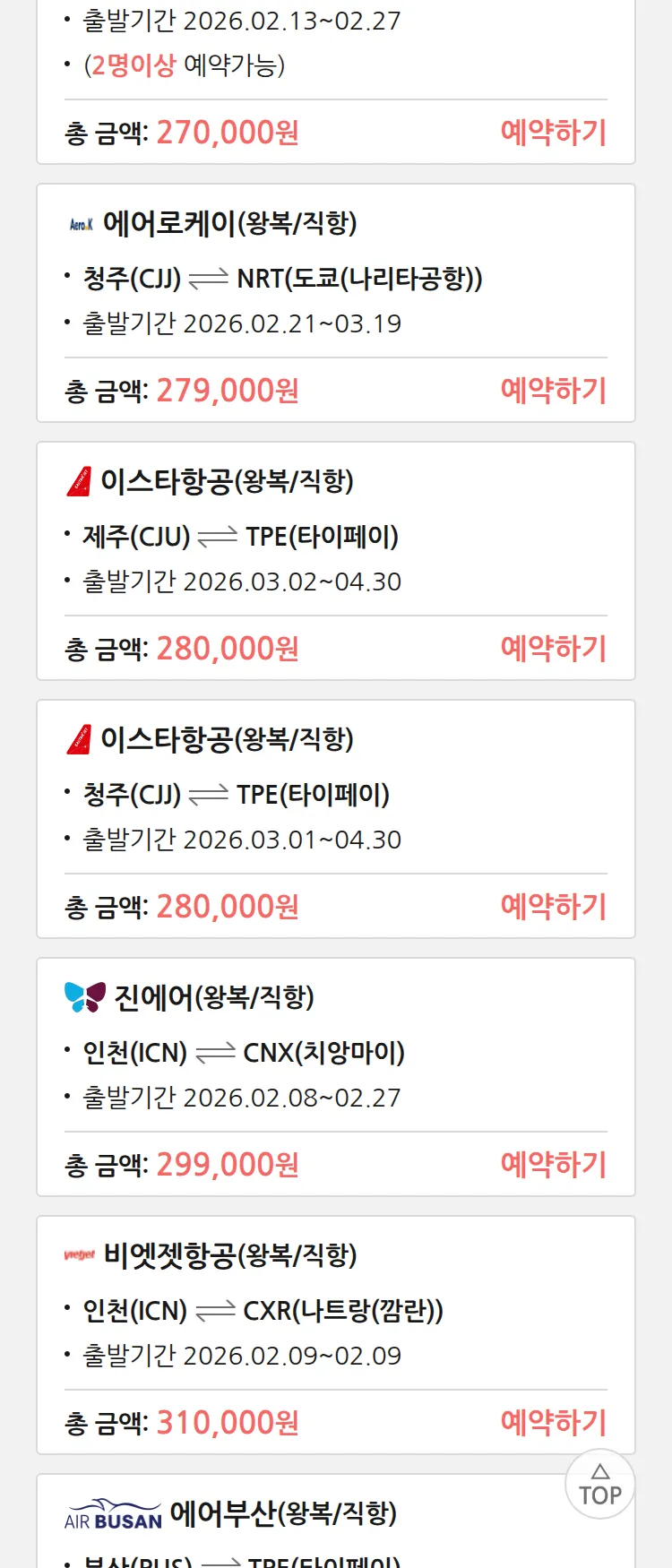This screenshot has height=1568, width=672.
Task: Jump back to top with TOP button
Action: (599, 1485)
